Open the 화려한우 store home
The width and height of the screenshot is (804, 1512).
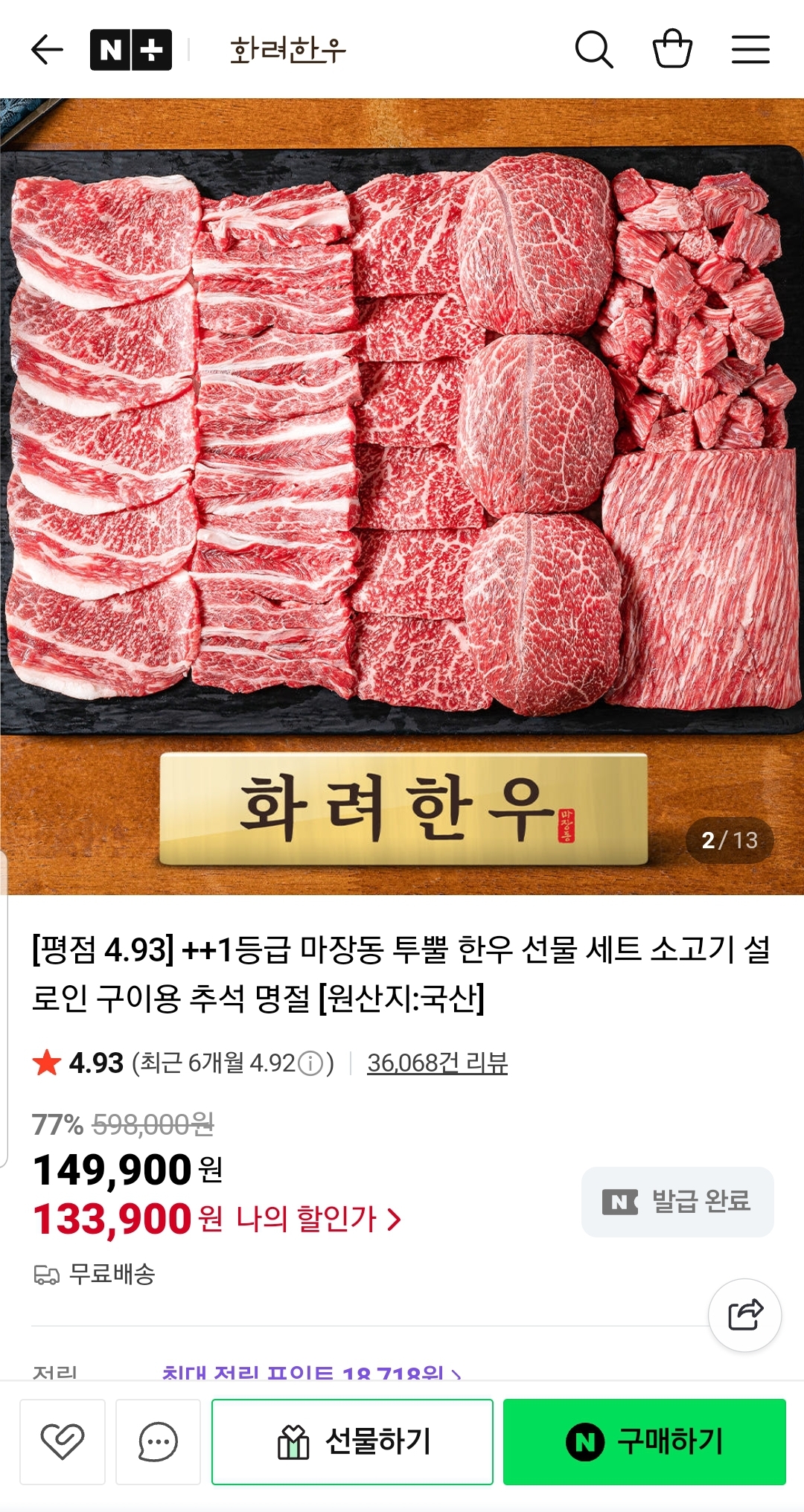pyautogui.click(x=288, y=51)
